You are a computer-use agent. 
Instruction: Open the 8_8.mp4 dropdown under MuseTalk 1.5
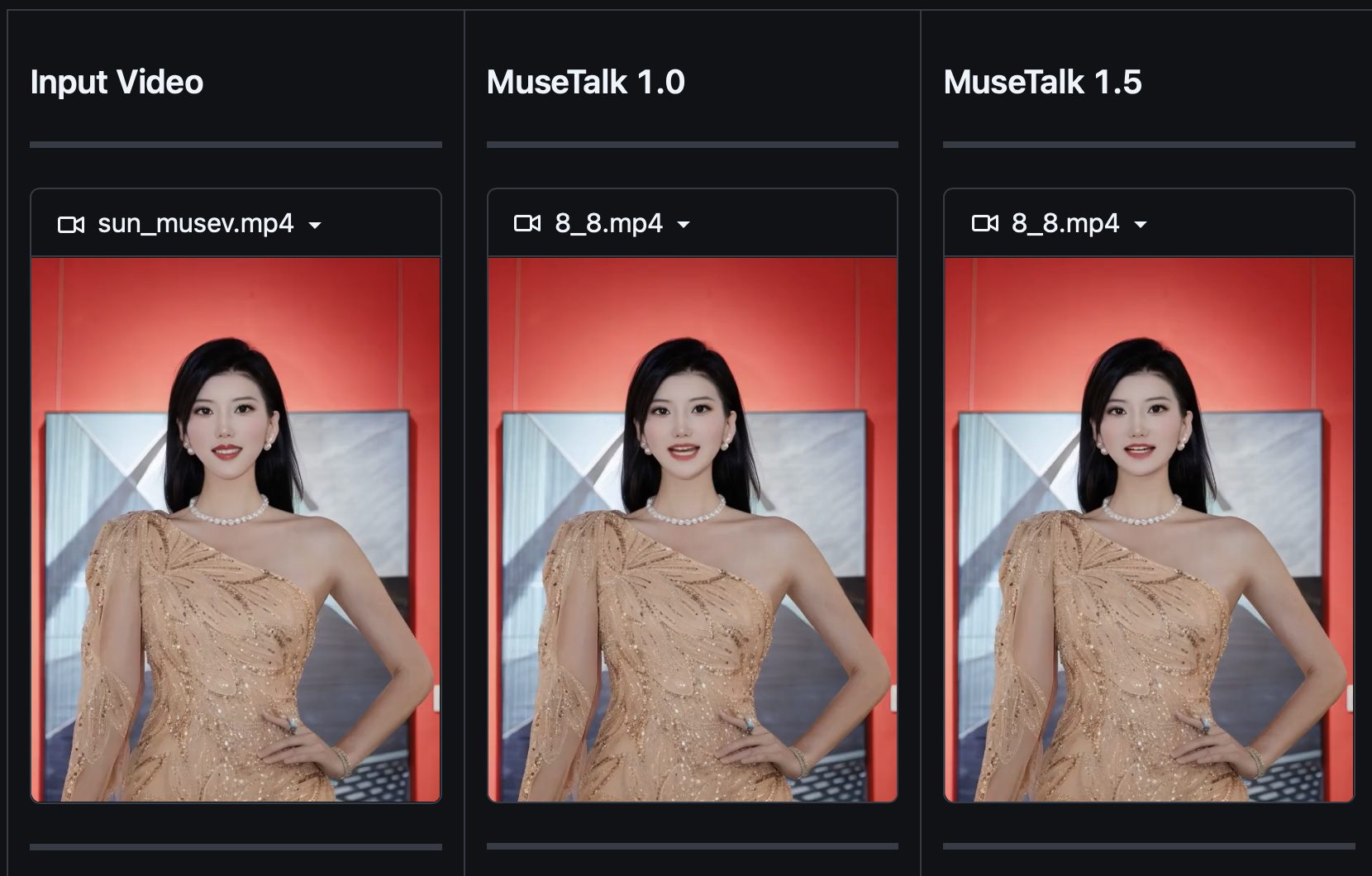(1141, 225)
